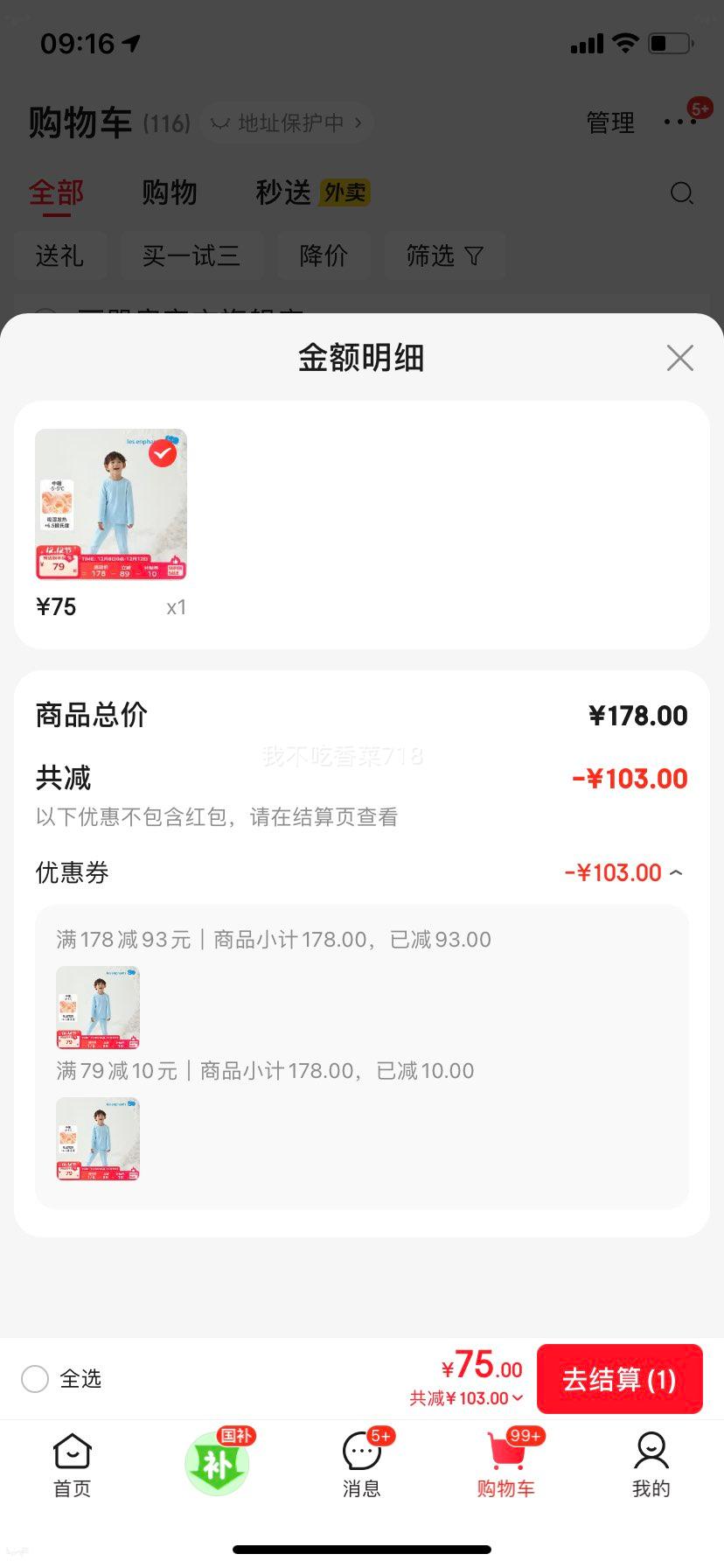Go to the 首页 tab
This screenshot has height=1568, width=724.
(72, 1466)
